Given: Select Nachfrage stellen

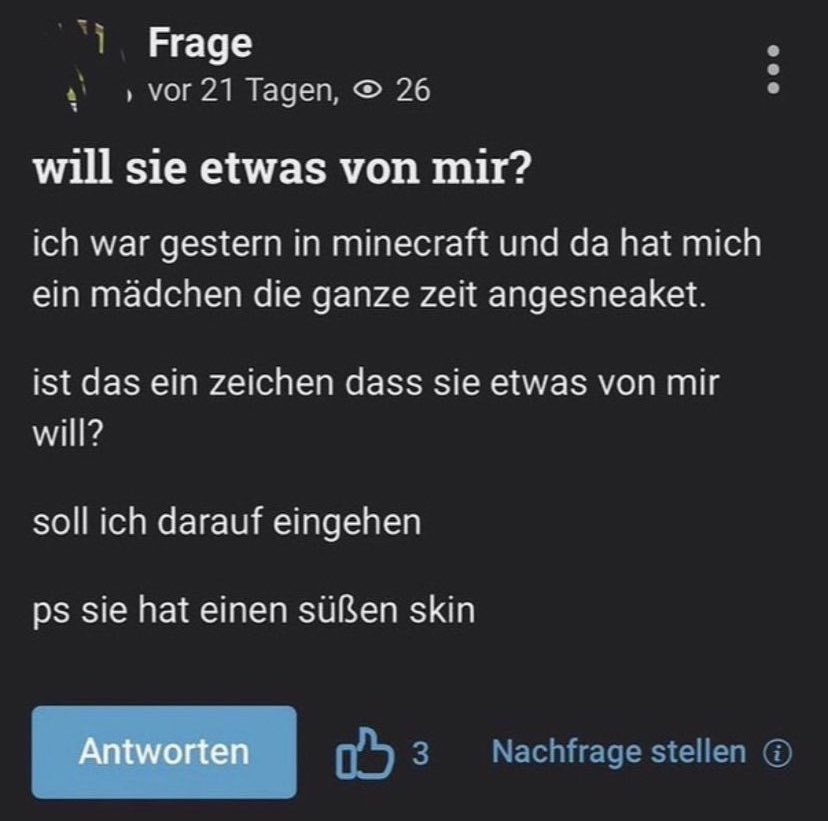Looking at the screenshot, I should click(619, 751).
